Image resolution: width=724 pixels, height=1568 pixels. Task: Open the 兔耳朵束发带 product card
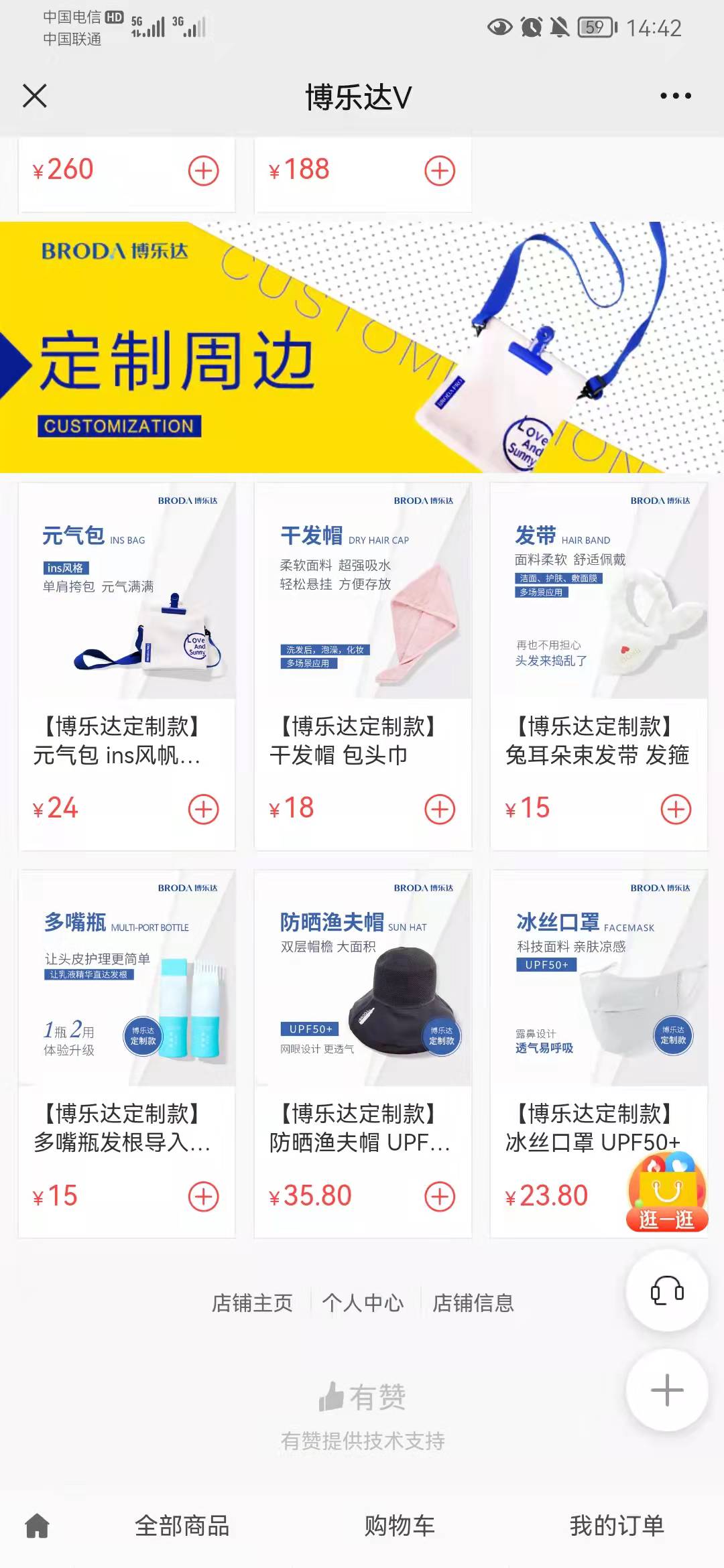click(599, 666)
